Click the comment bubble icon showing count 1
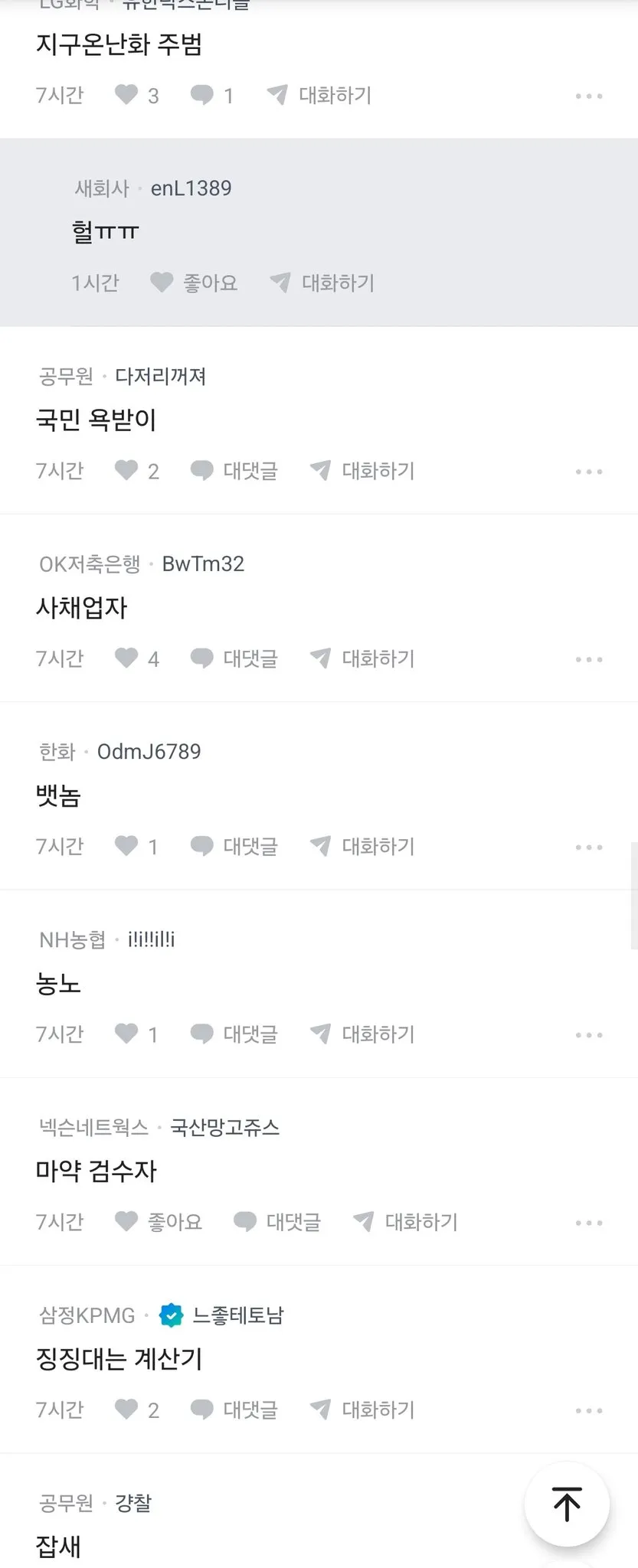 tap(201, 95)
